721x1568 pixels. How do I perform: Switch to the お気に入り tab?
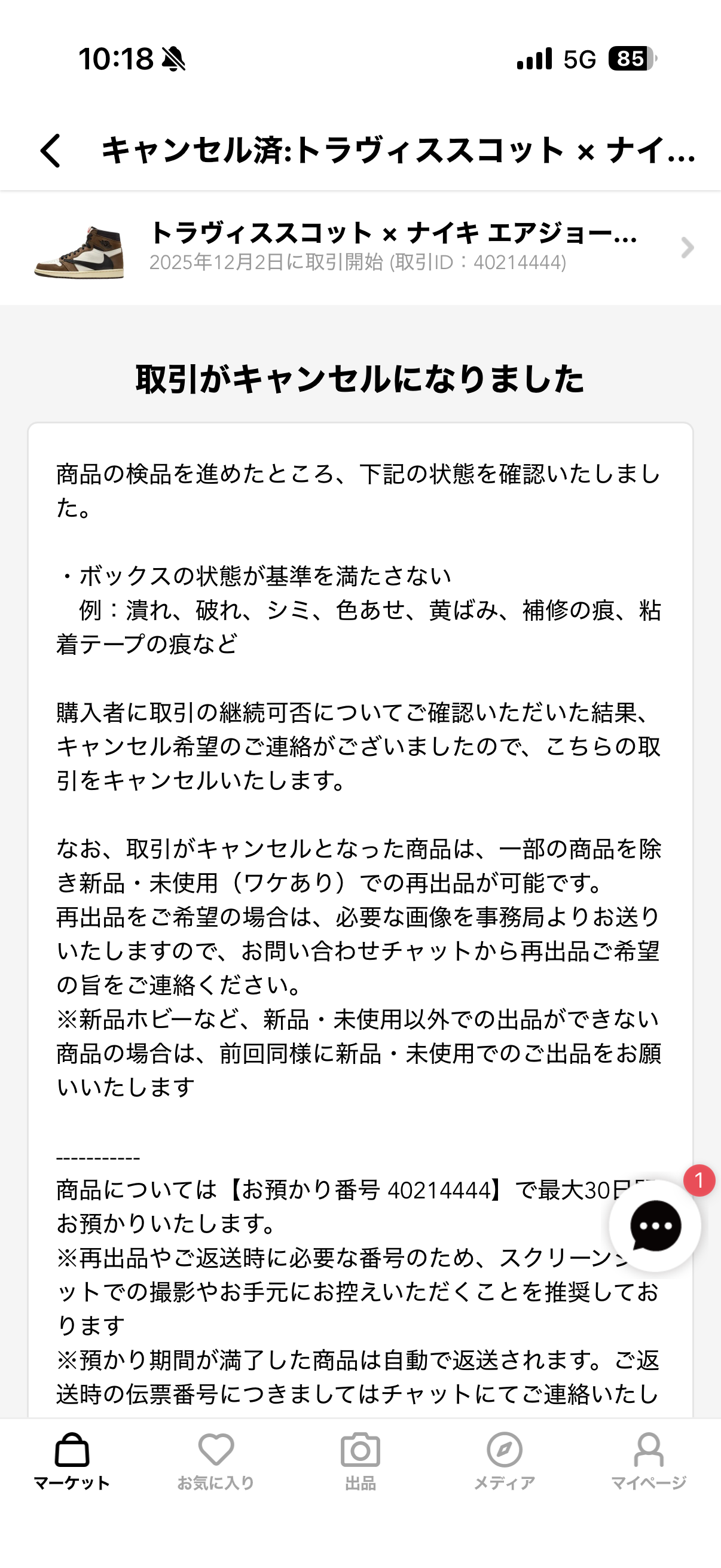216,1462
